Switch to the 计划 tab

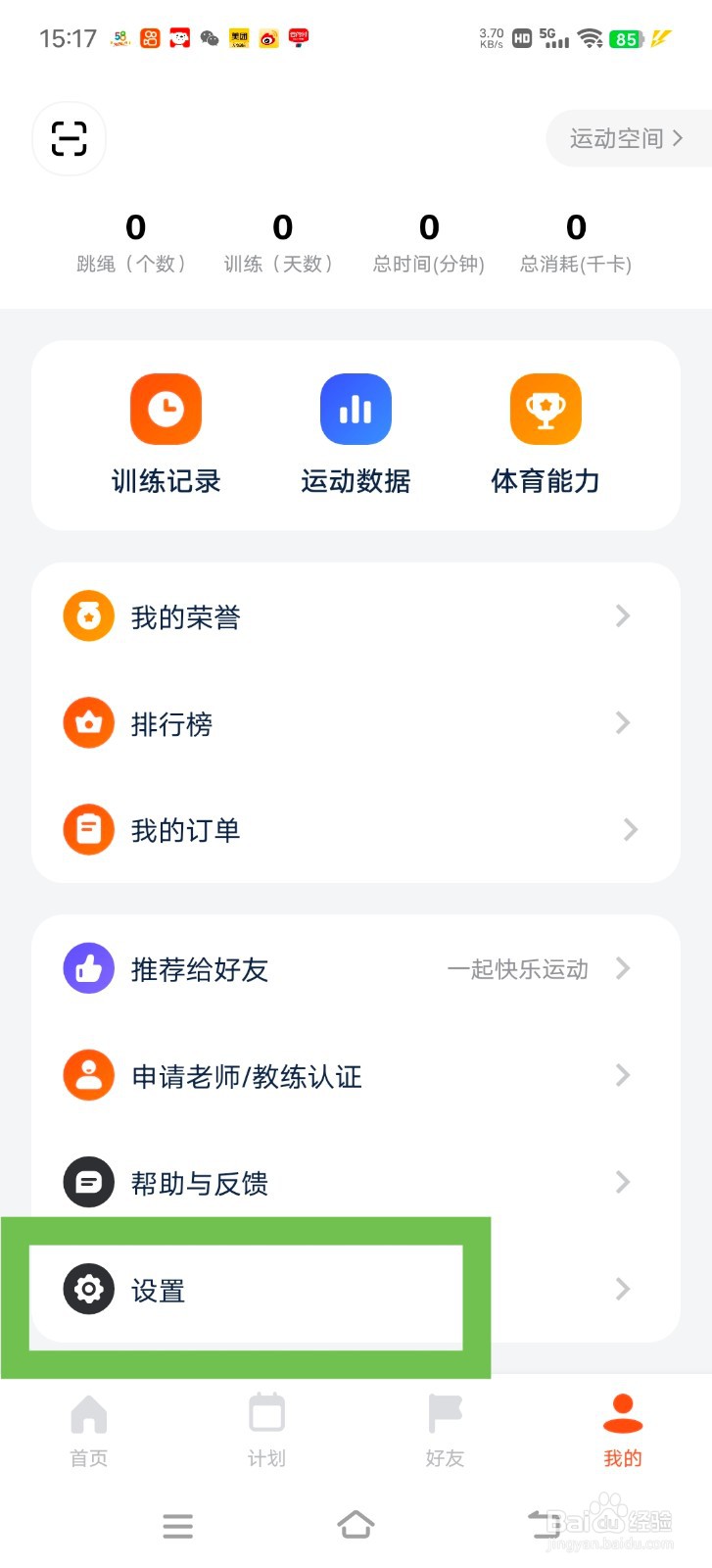pyautogui.click(x=266, y=1431)
